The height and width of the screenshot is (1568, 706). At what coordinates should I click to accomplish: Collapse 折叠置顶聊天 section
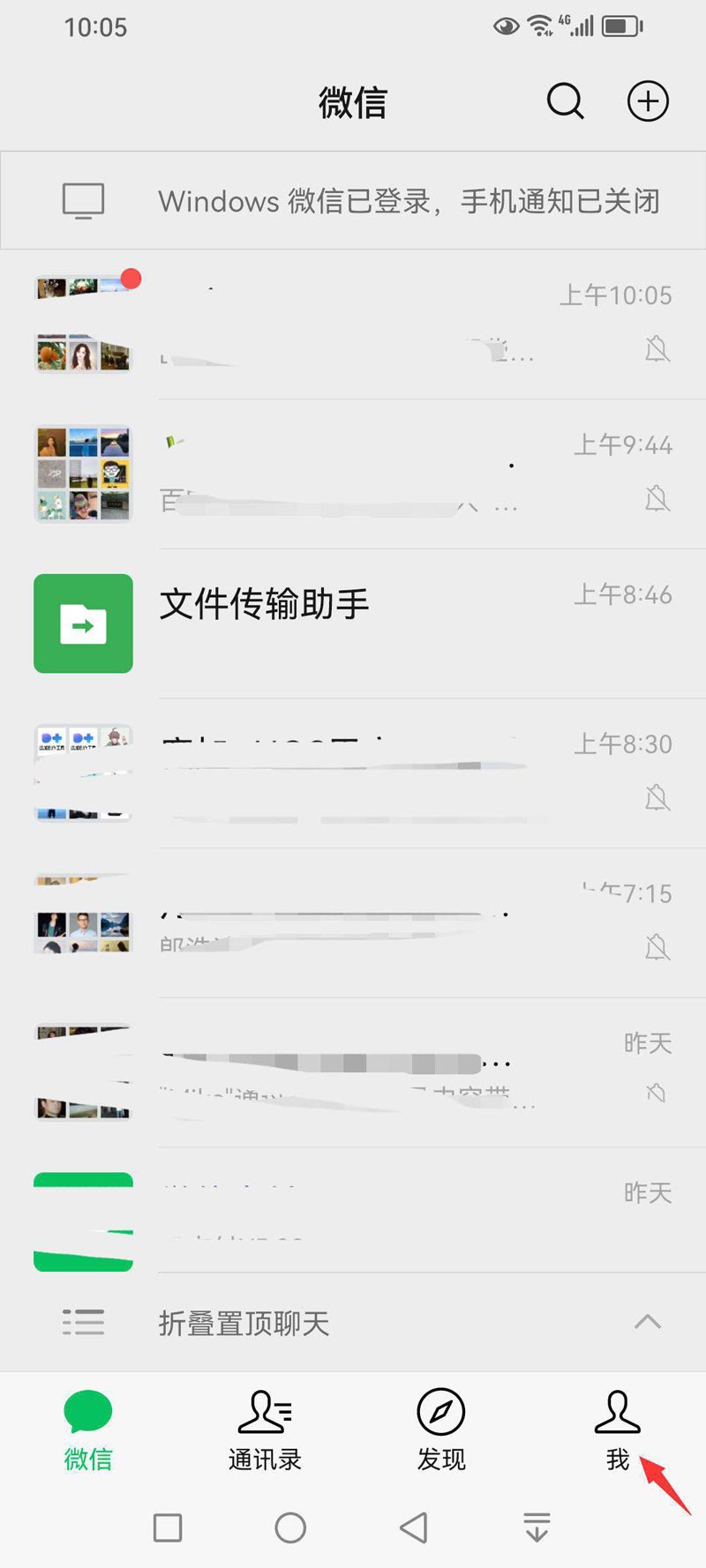(x=353, y=1322)
